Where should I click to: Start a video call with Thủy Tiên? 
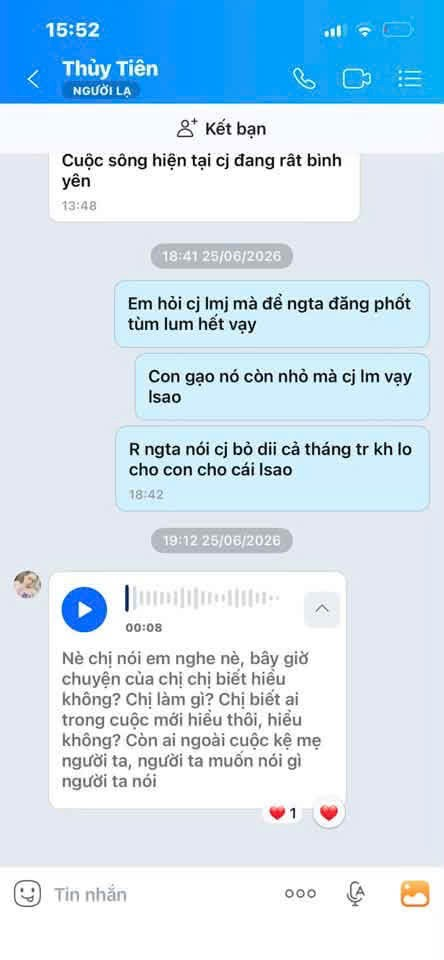tap(356, 78)
